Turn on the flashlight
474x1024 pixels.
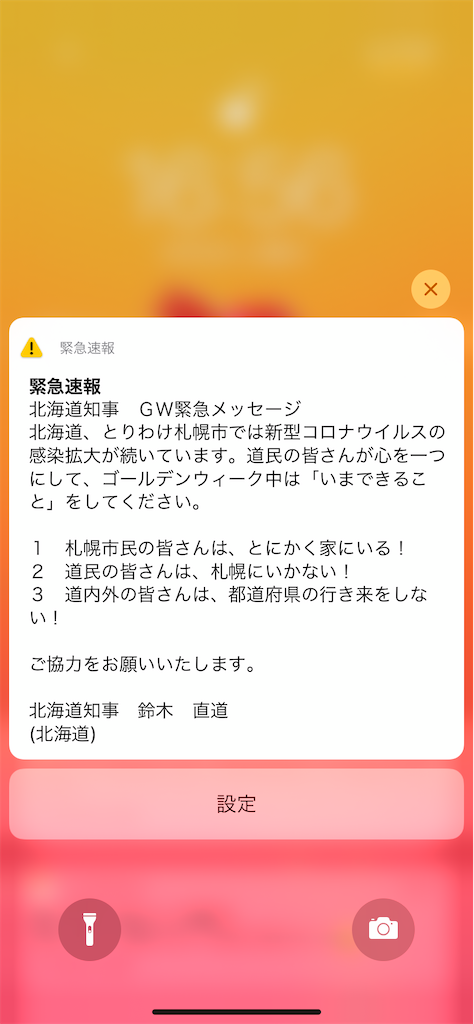[x=89, y=929]
